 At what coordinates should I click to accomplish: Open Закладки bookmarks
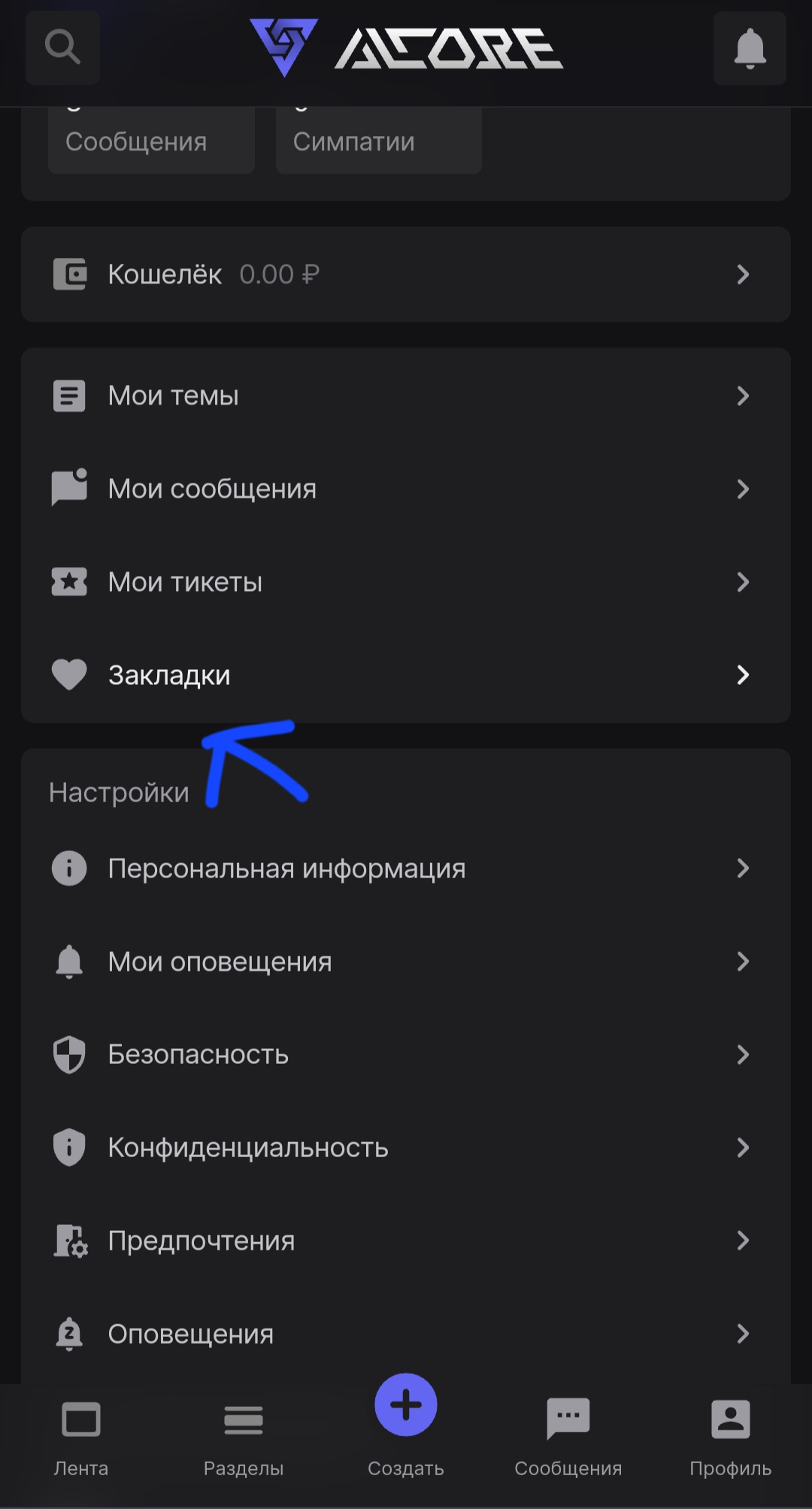point(405,675)
